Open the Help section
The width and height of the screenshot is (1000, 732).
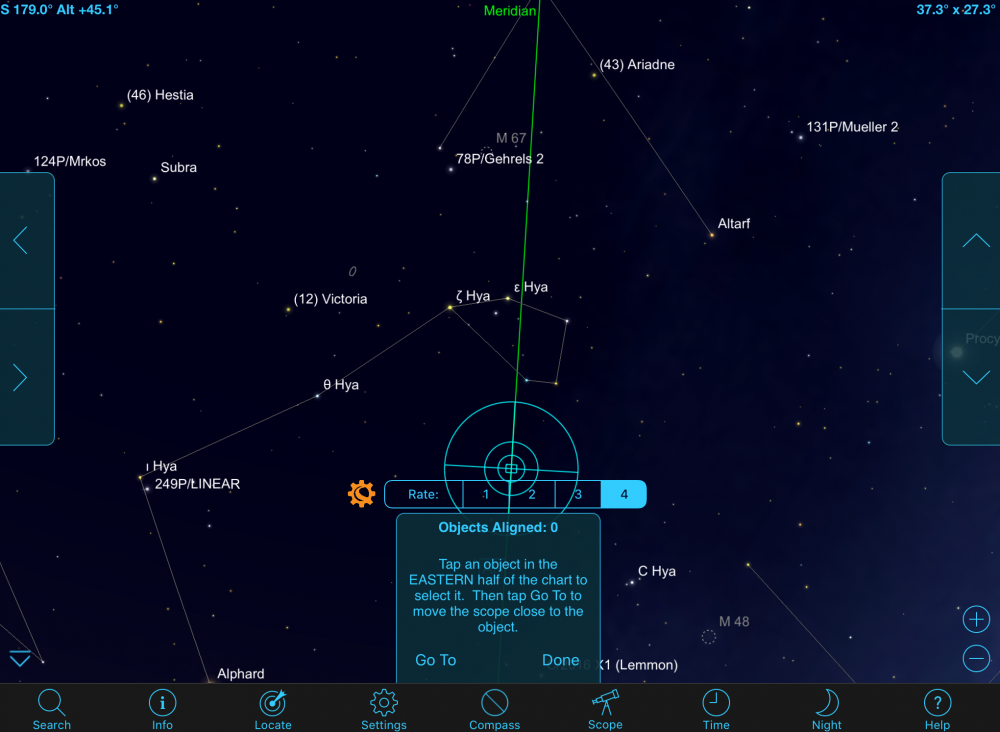937,708
